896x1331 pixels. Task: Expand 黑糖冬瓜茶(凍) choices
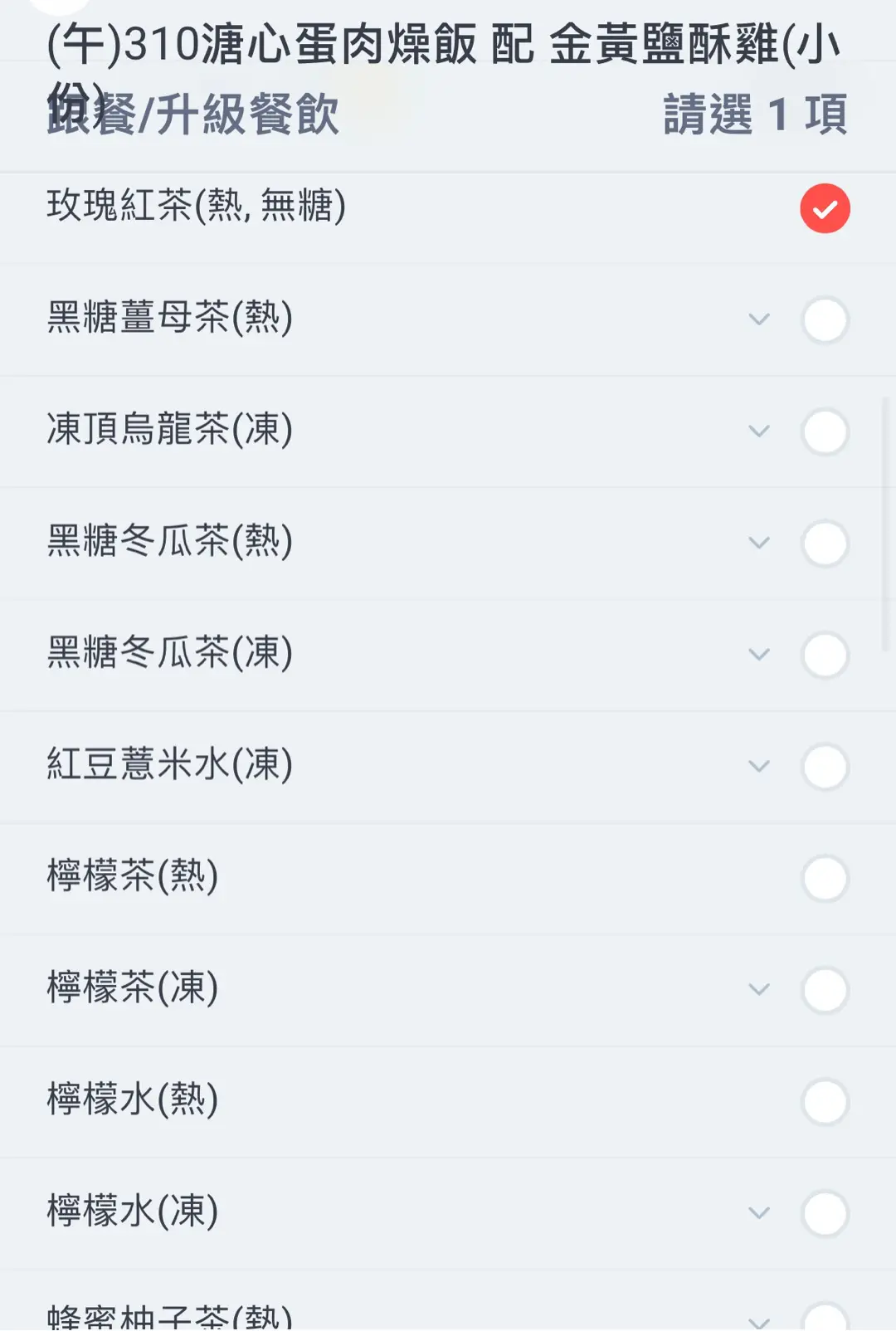coord(759,656)
